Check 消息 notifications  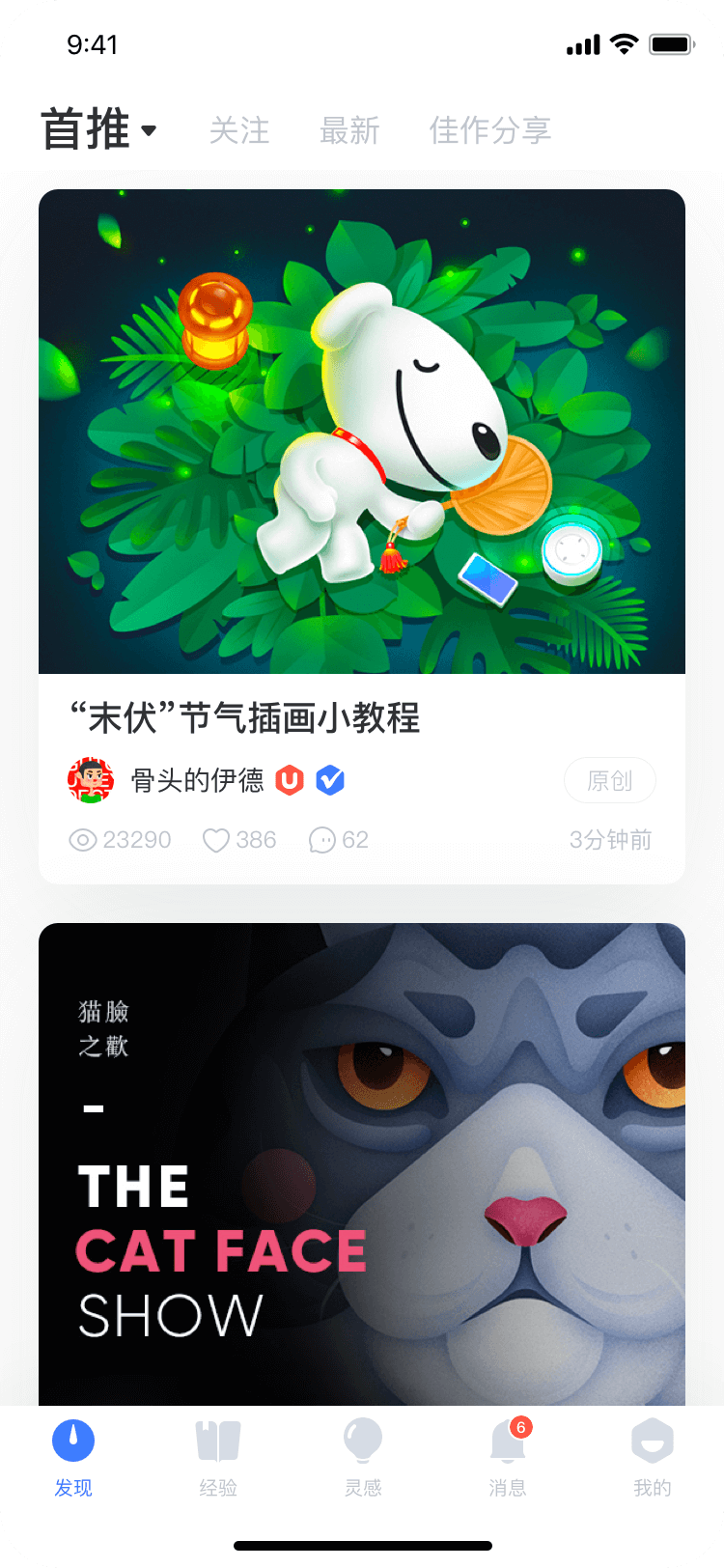pyautogui.click(x=508, y=1458)
